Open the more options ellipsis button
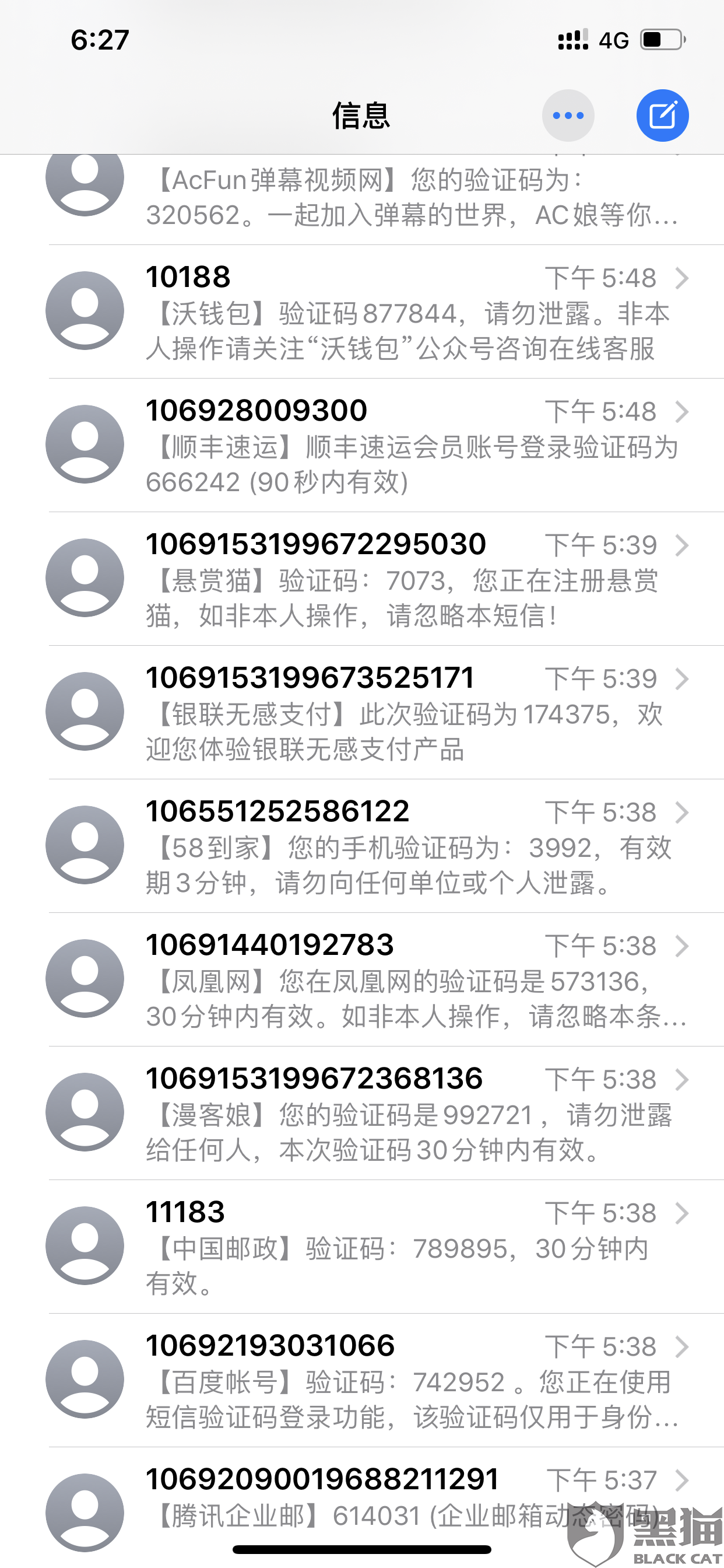The image size is (724, 1568). (x=568, y=115)
